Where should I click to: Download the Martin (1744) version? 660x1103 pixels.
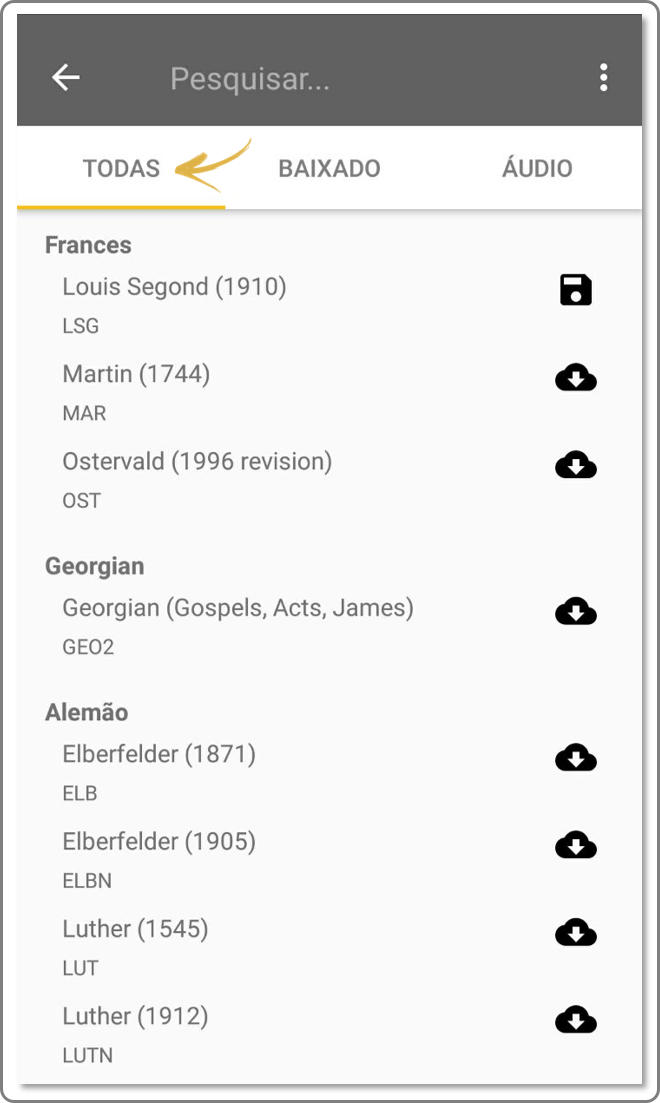point(576,378)
